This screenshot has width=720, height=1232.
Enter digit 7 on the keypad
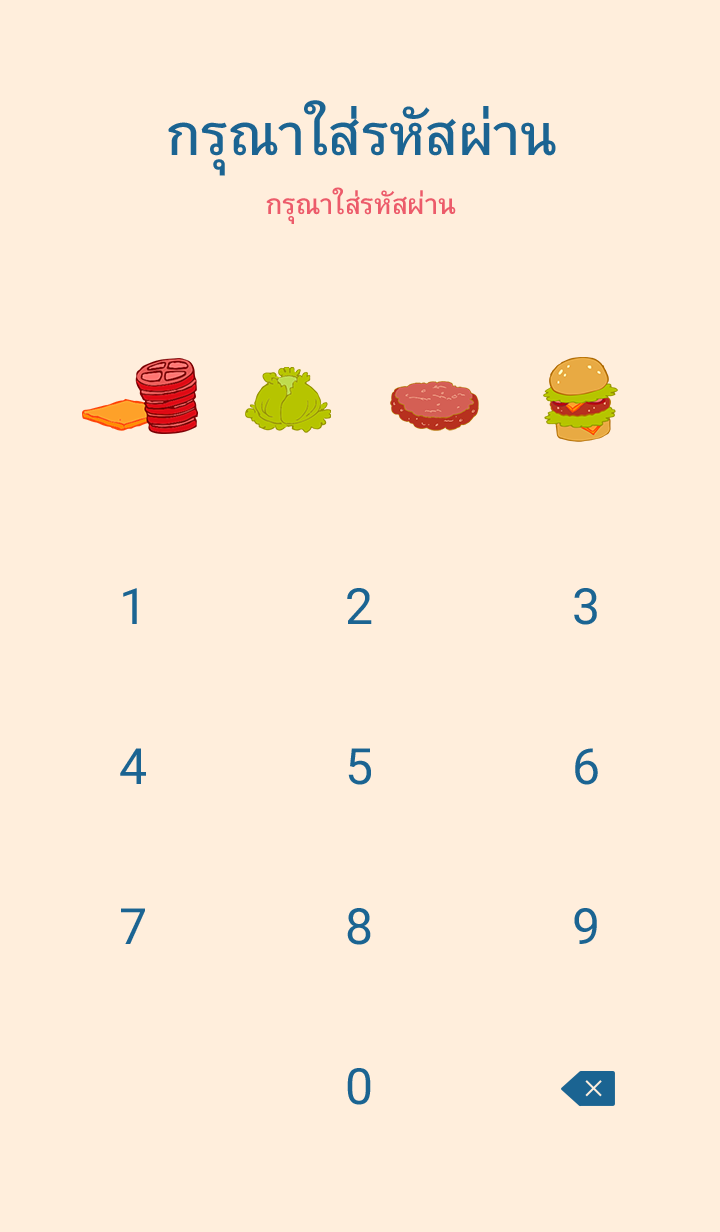(x=133, y=927)
